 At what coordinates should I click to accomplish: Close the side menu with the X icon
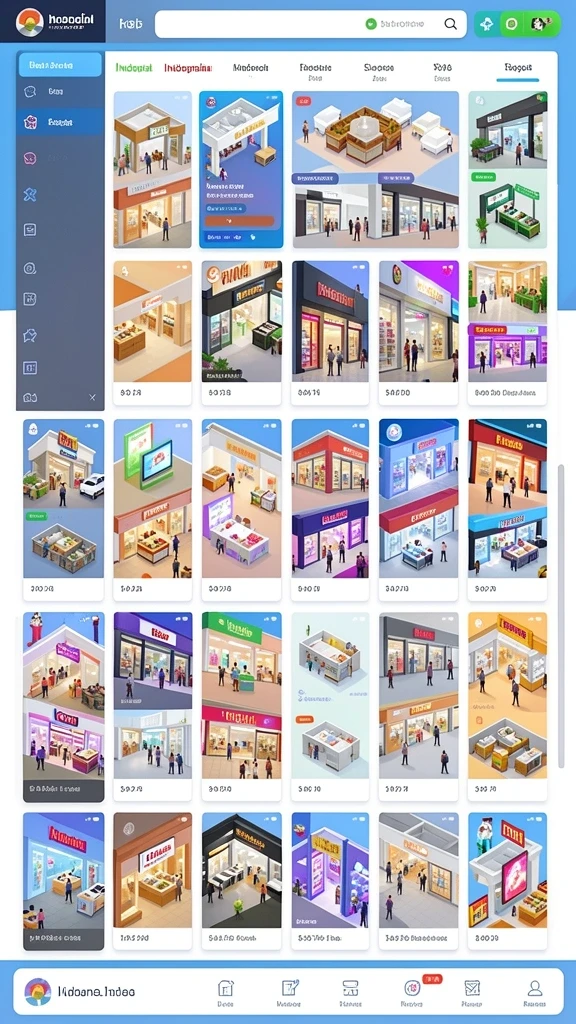[x=92, y=397]
